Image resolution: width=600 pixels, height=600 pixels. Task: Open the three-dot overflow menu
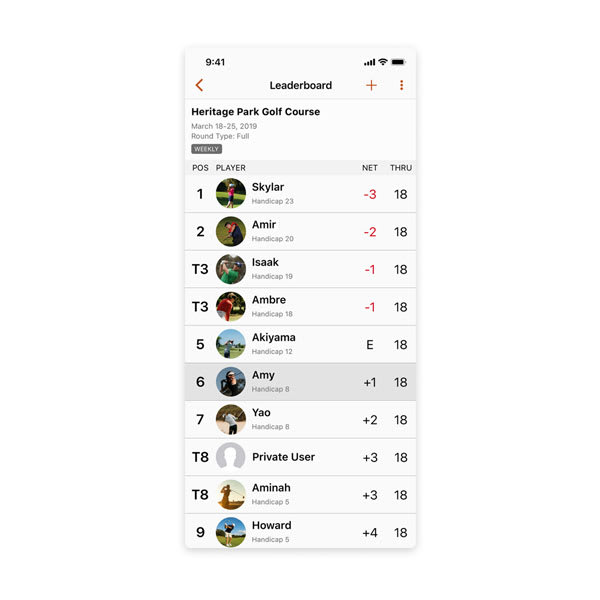(x=401, y=86)
